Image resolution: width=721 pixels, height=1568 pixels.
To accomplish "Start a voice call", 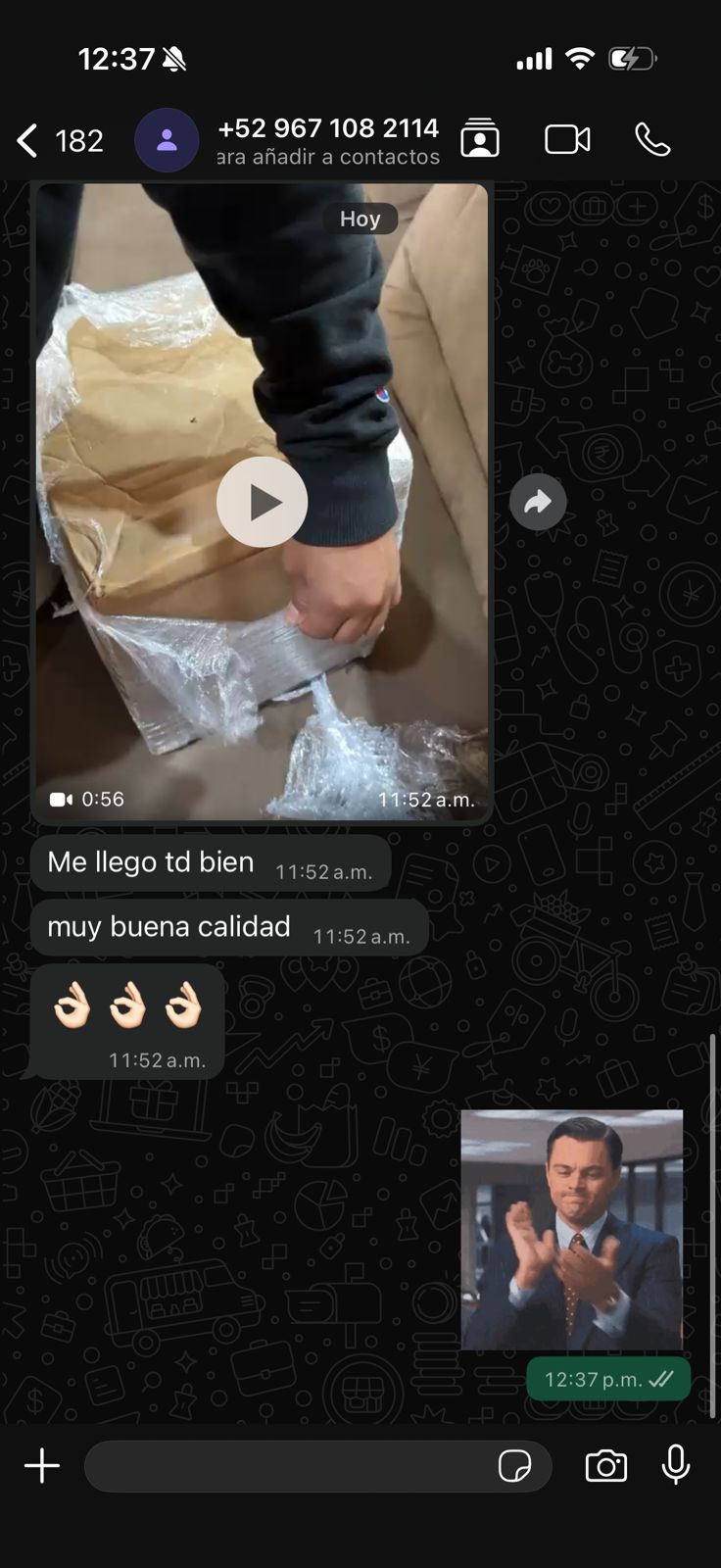I will tap(652, 140).
